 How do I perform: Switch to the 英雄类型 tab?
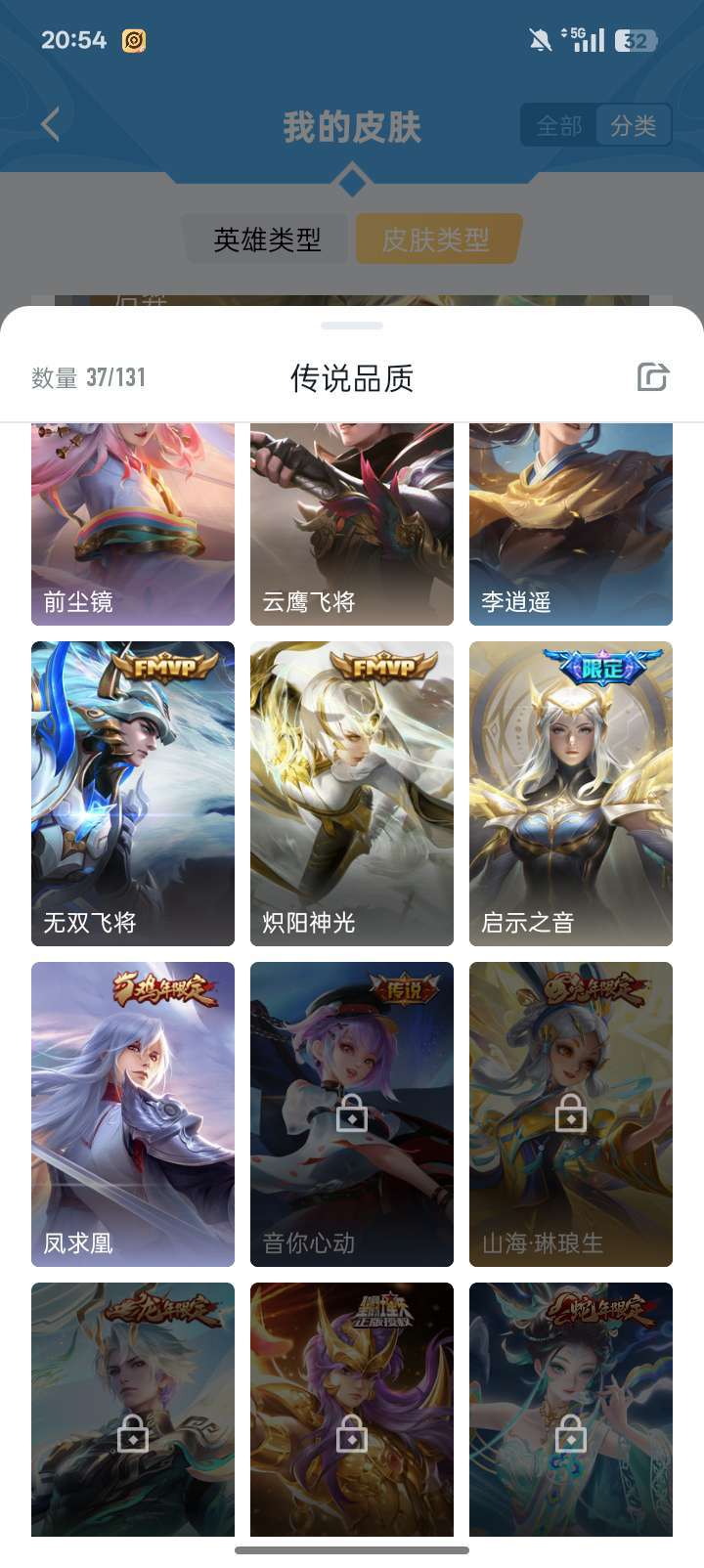267,240
